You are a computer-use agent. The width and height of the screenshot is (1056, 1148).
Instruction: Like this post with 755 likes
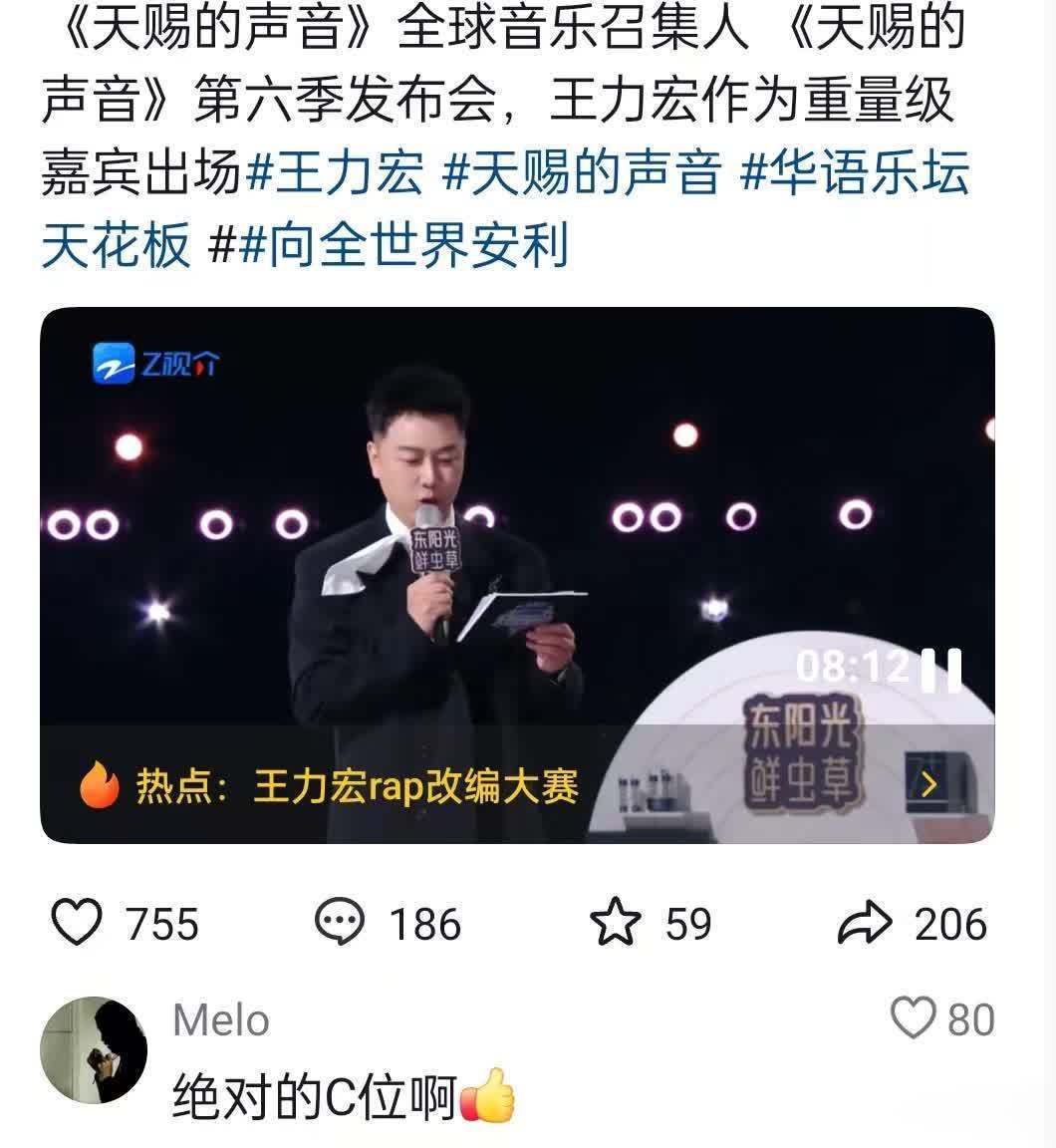77,924
